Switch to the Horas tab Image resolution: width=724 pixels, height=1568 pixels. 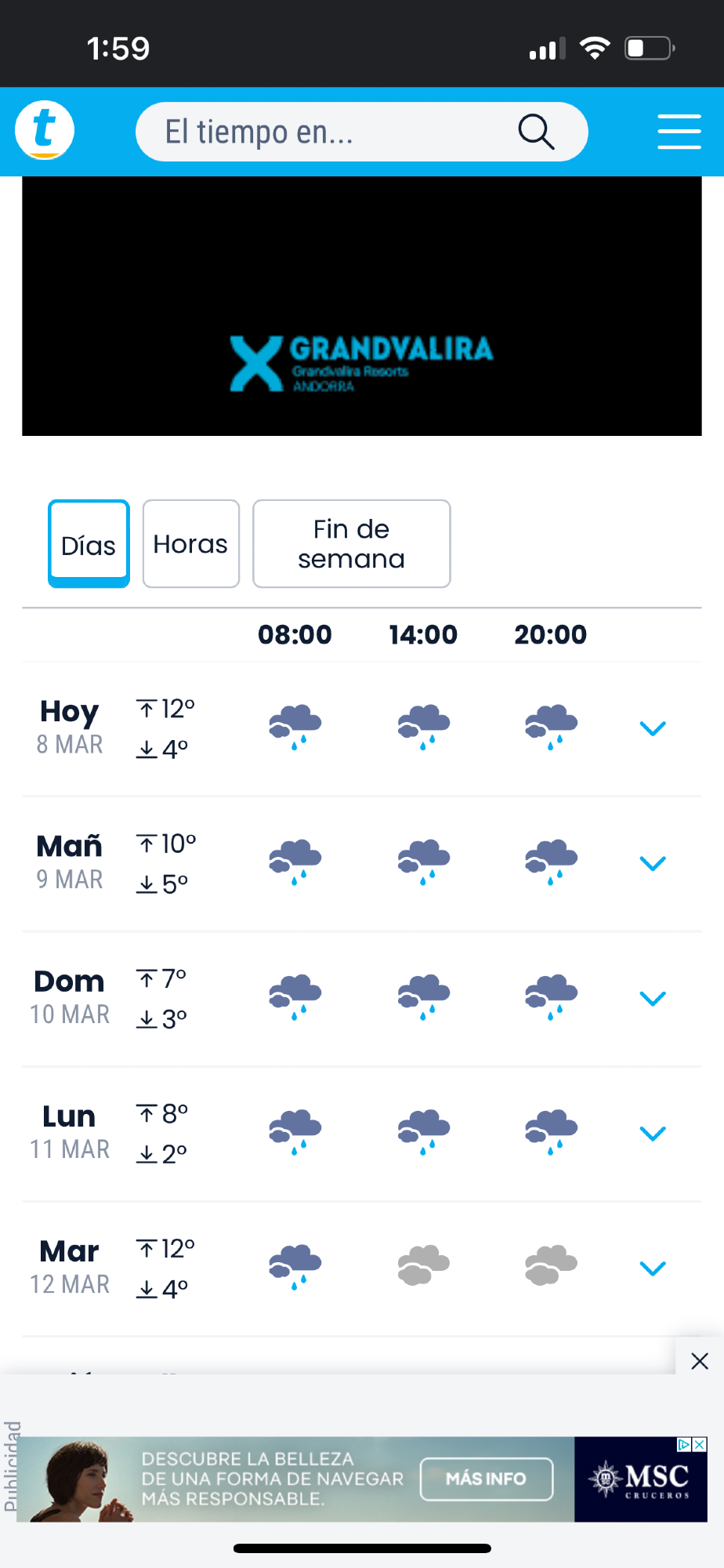tap(190, 544)
